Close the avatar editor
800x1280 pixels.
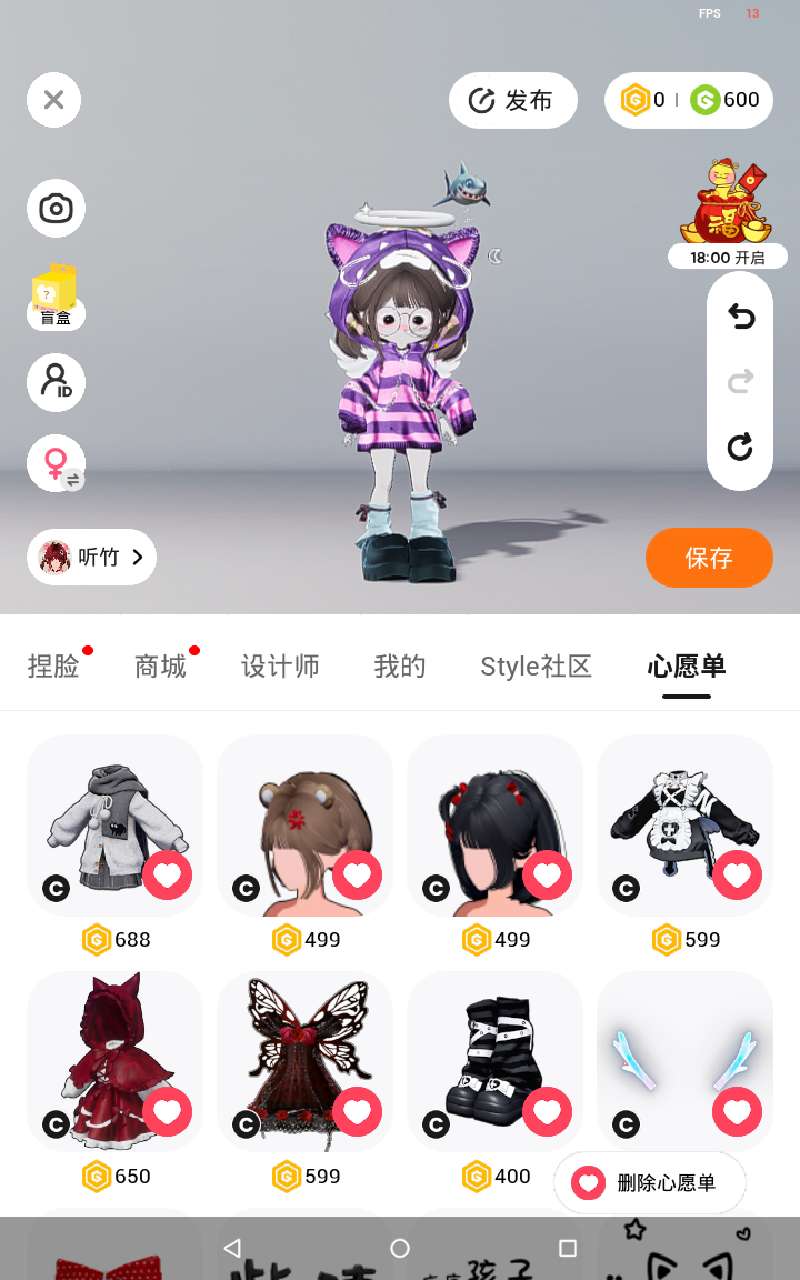coord(54,100)
